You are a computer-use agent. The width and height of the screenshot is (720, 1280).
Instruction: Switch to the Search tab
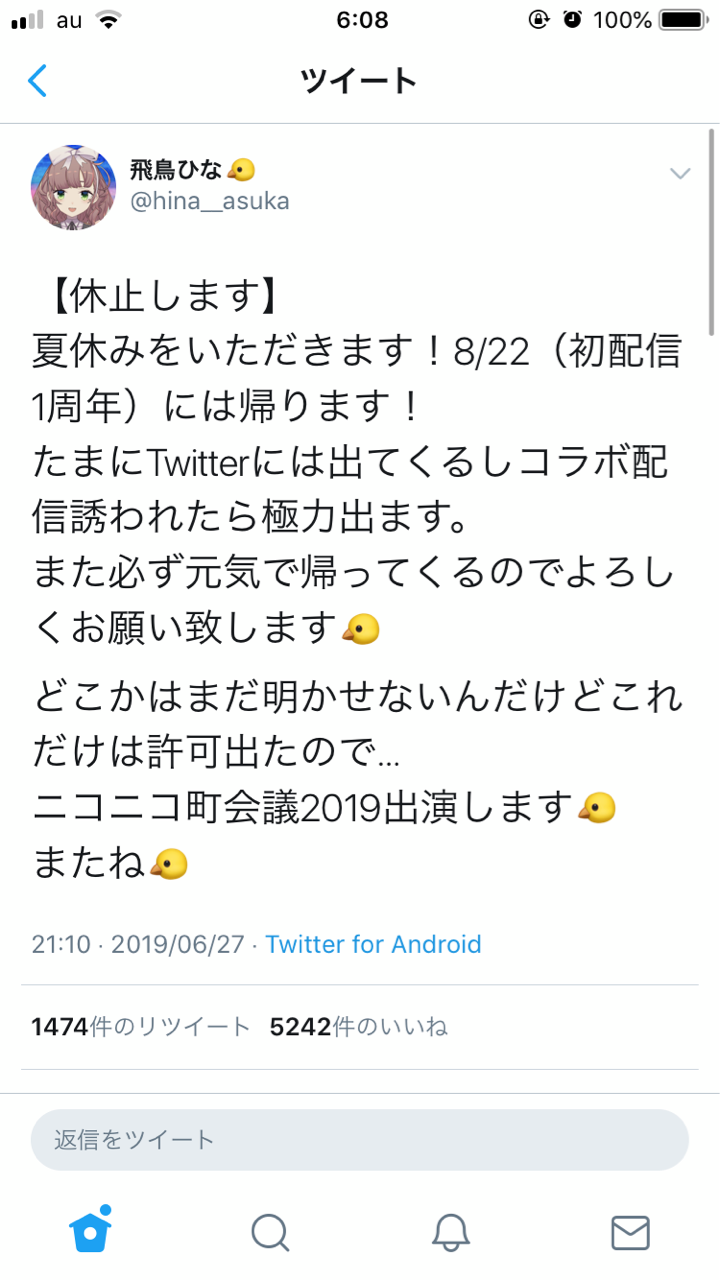[270, 1232]
